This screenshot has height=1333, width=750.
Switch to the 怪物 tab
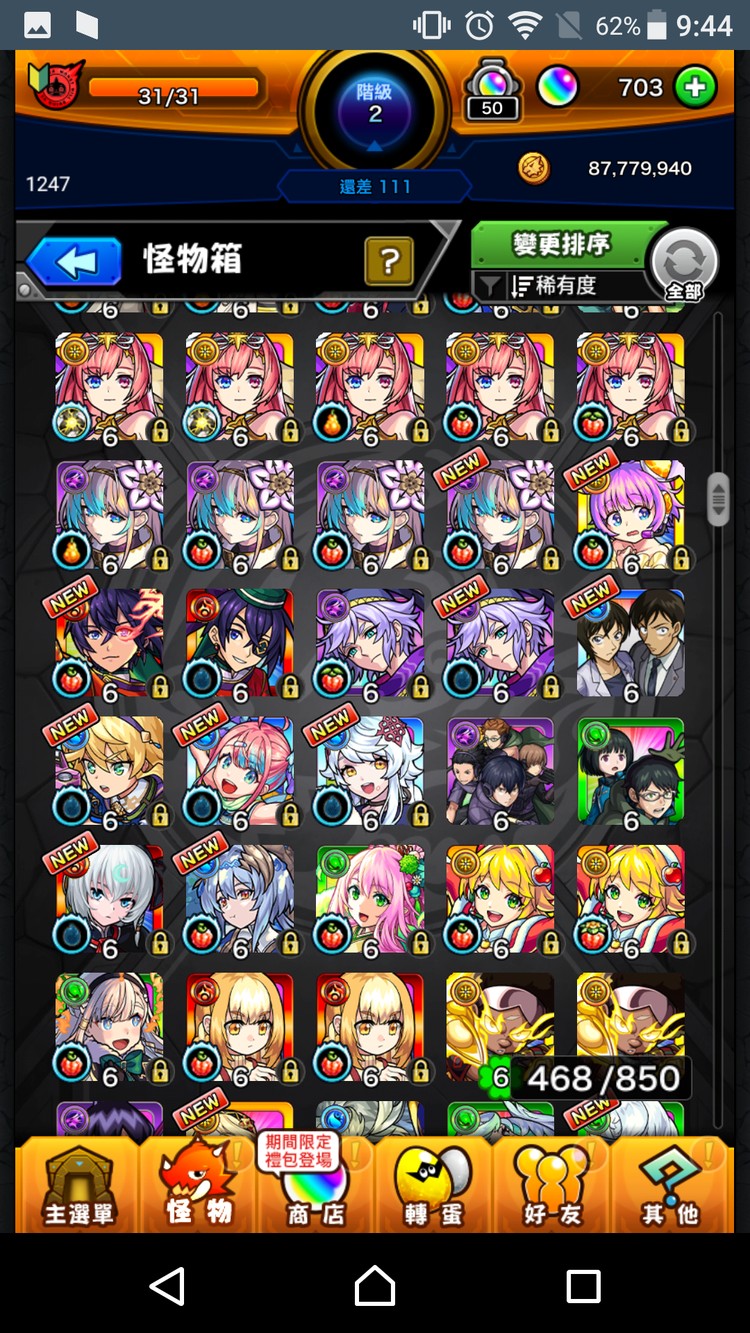(x=198, y=1187)
